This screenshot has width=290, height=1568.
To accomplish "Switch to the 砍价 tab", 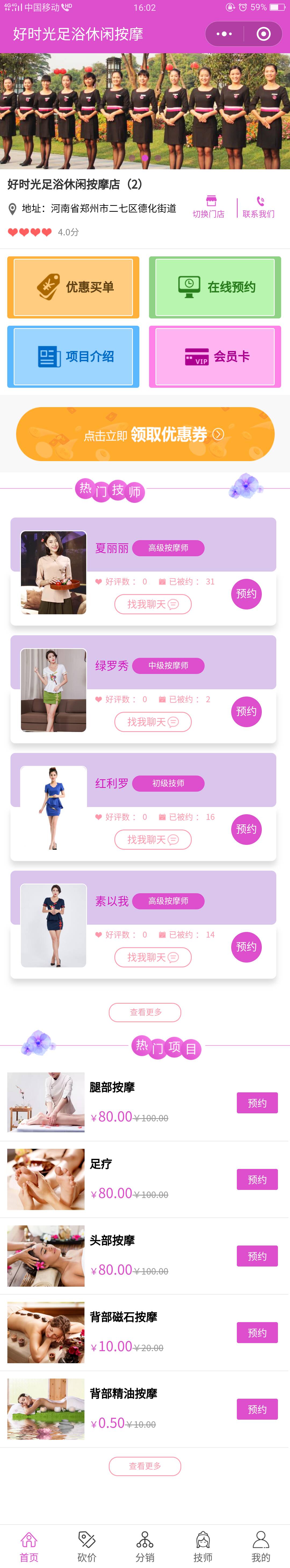I will pyautogui.click(x=87, y=1547).
